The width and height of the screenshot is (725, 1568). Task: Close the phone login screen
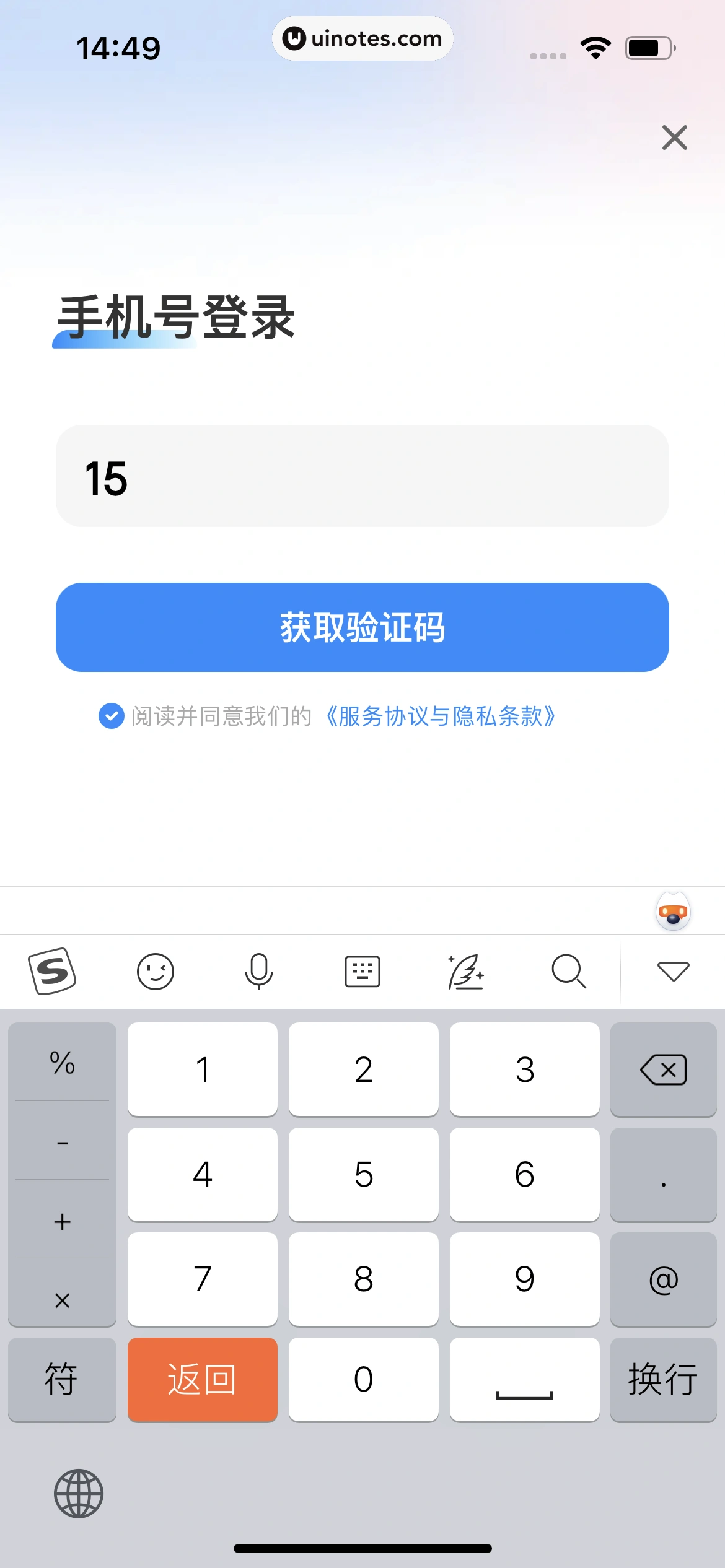coord(674,137)
